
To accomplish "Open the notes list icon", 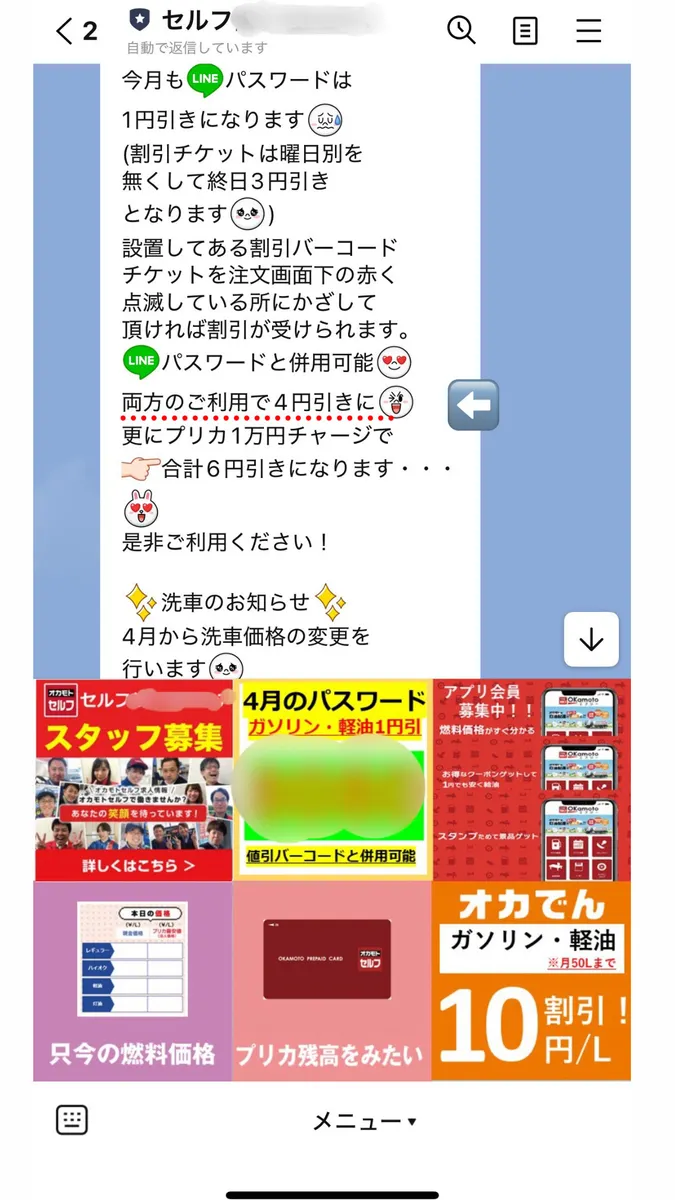I will pos(525,31).
